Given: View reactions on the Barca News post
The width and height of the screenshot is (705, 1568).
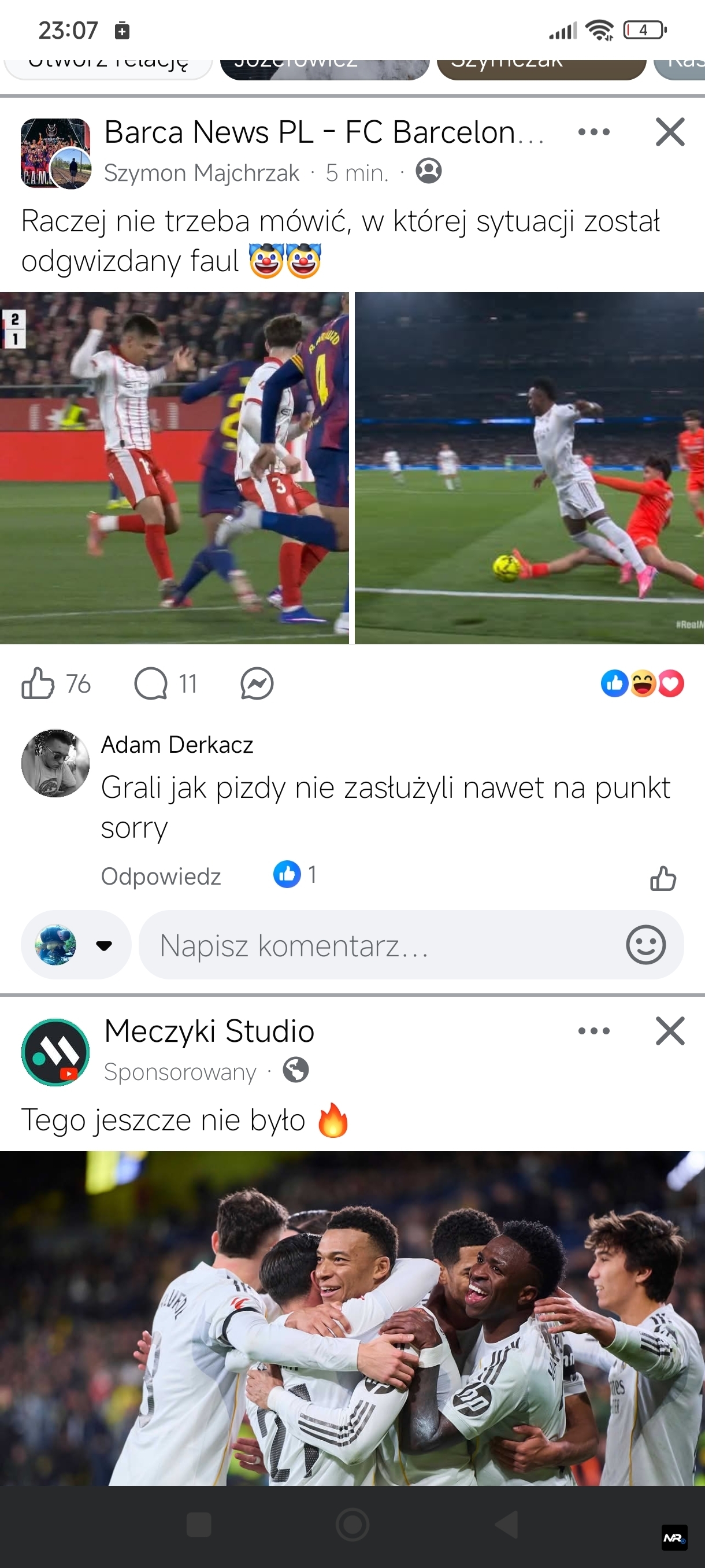Looking at the screenshot, I should click(x=642, y=683).
